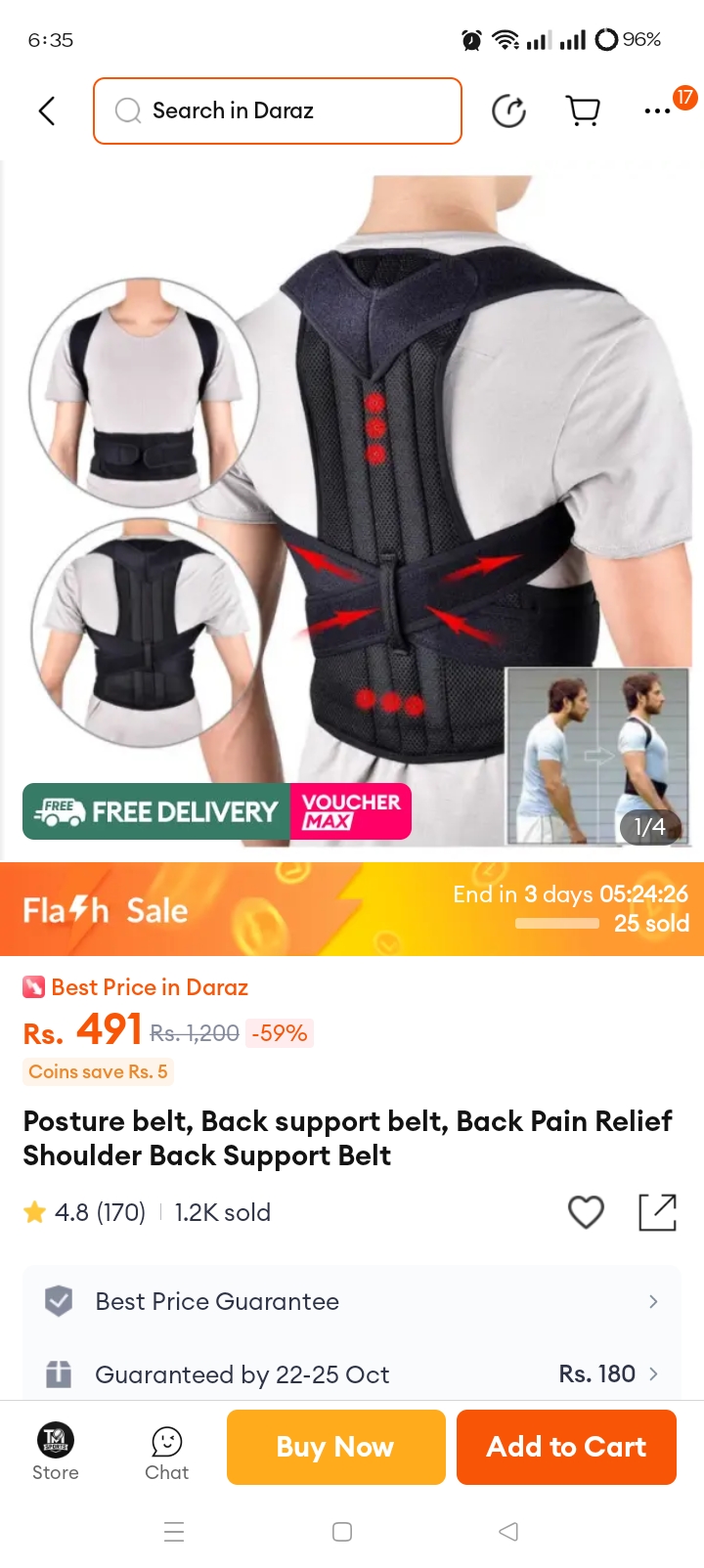Open the shopping cart icon
This screenshot has height=1568, width=704.
click(584, 110)
